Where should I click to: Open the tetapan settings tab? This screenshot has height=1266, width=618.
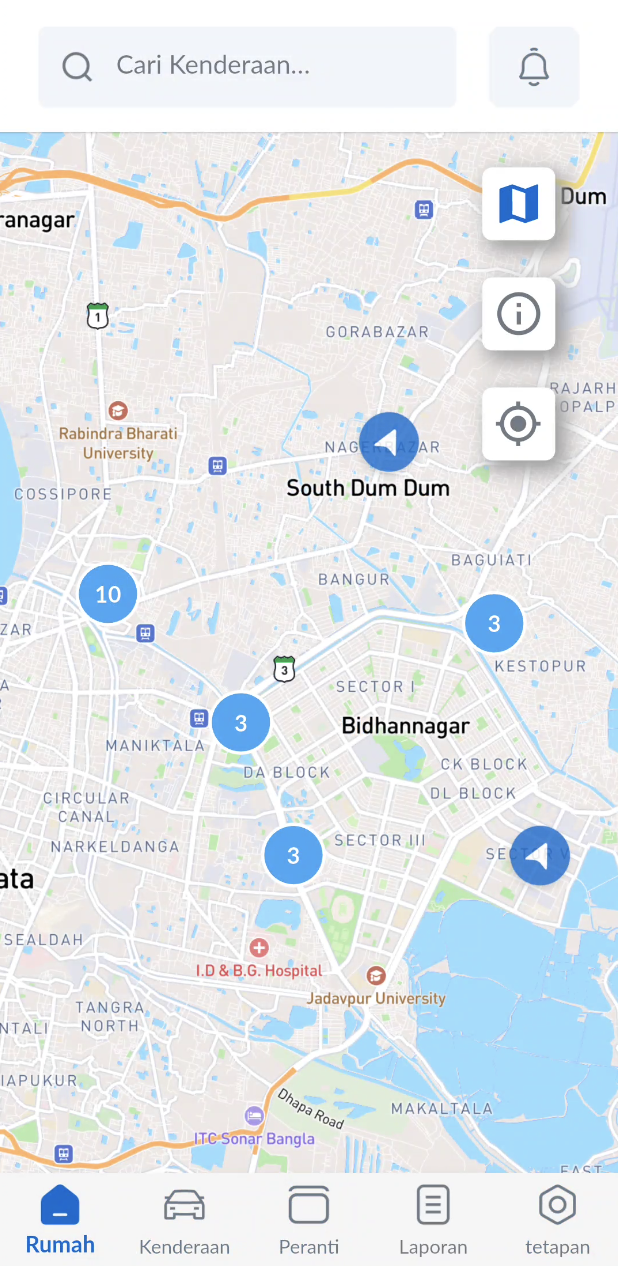(x=557, y=1220)
